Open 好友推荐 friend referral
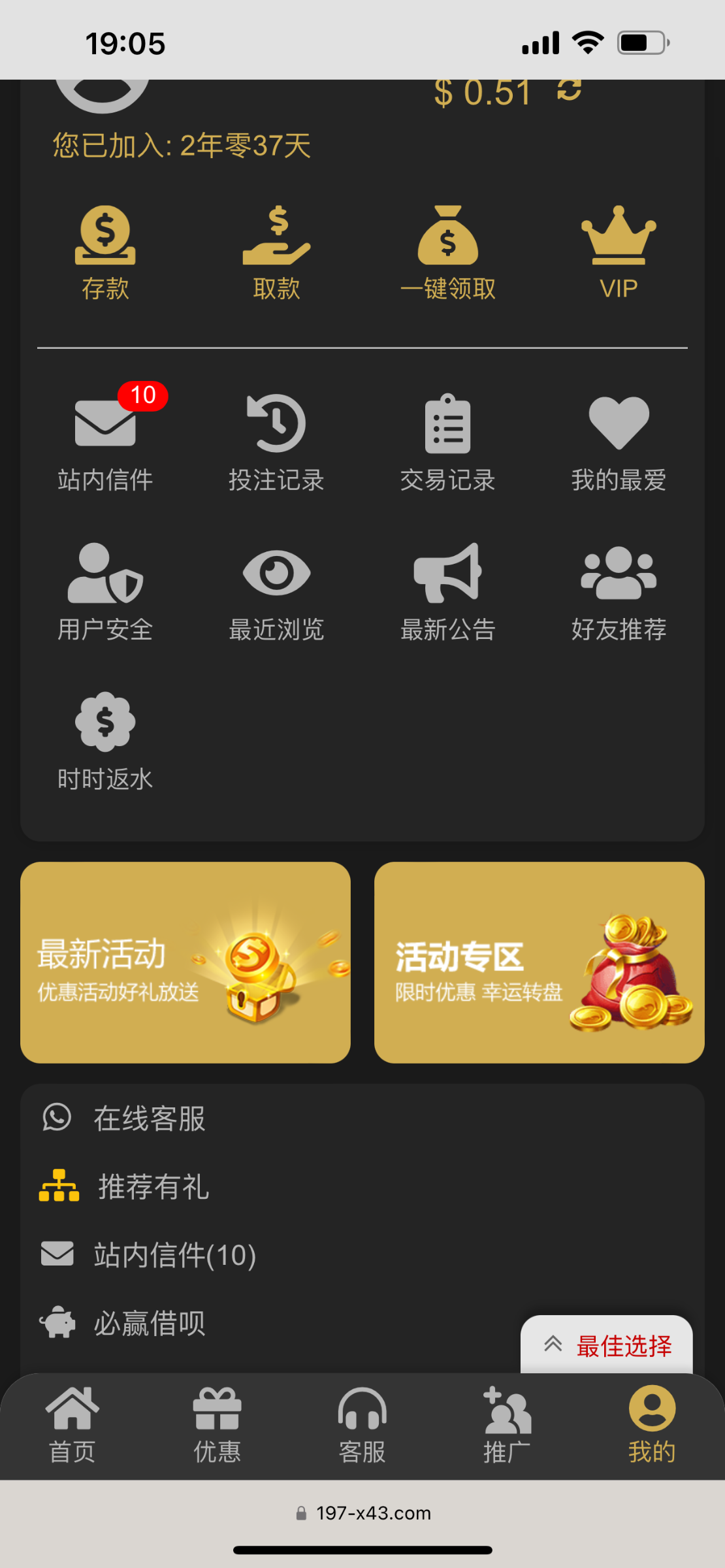Viewport: 725px width, 1568px height. coord(619,591)
